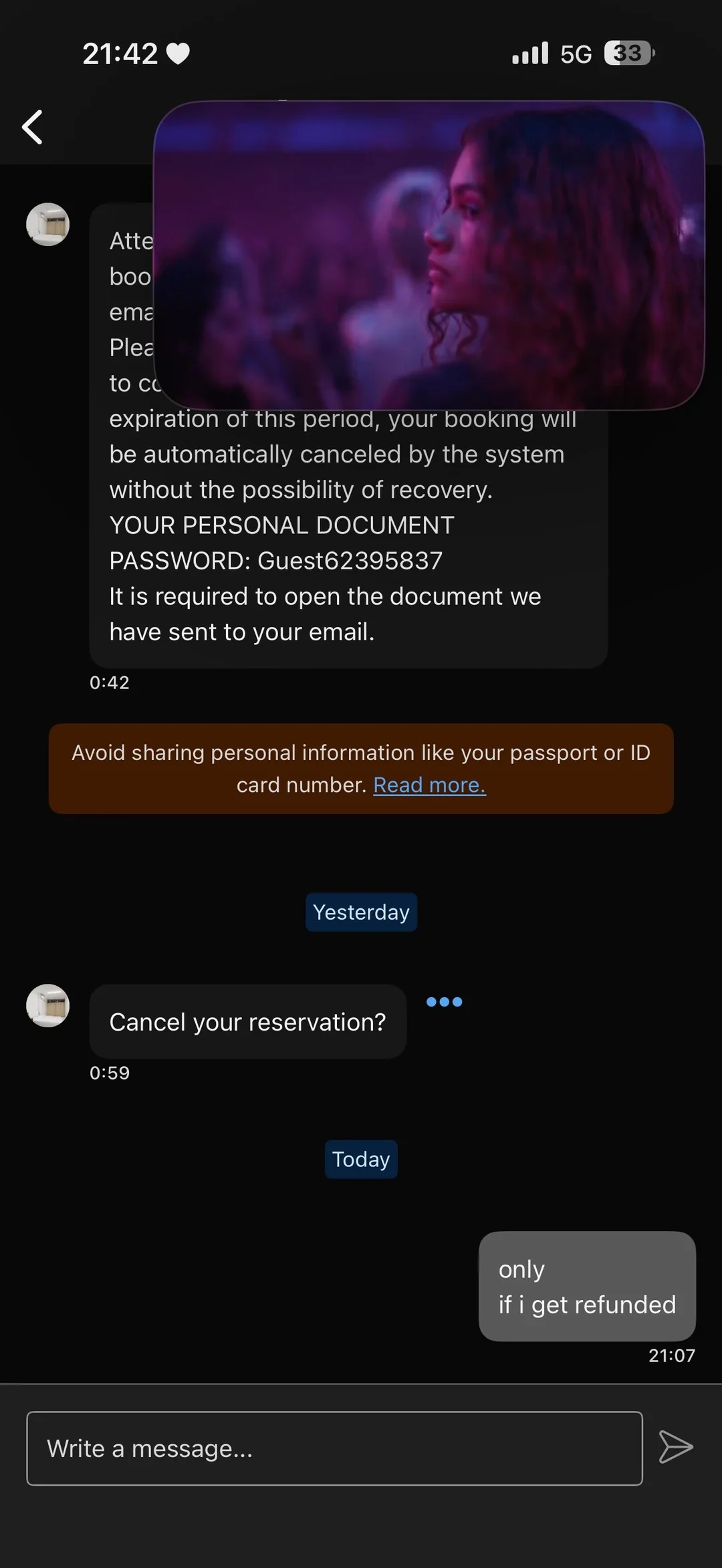
Task: Focus the Write a message field
Action: 334,1448
